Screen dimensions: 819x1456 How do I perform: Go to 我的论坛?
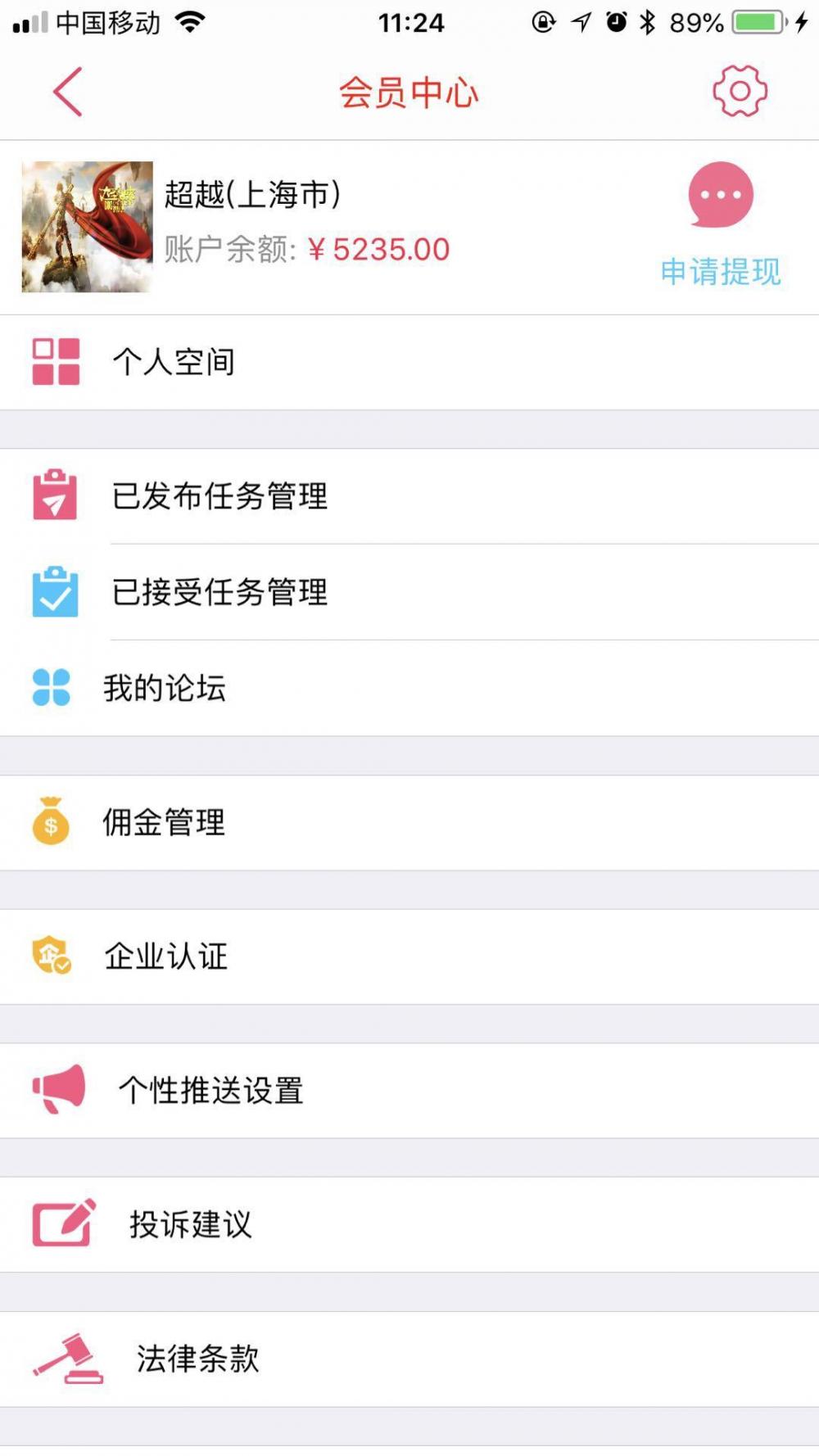(409, 688)
